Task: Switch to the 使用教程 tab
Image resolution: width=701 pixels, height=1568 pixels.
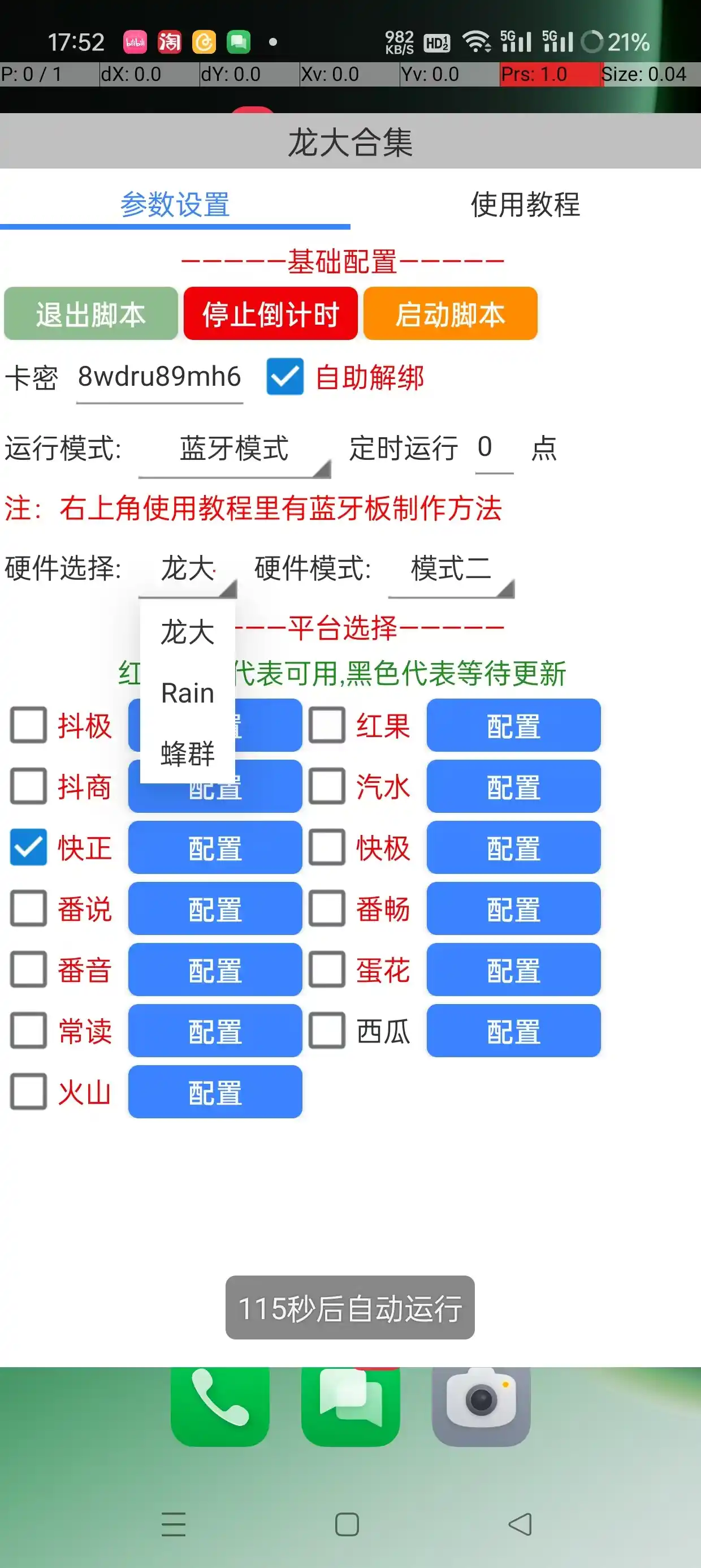Action: (525, 205)
